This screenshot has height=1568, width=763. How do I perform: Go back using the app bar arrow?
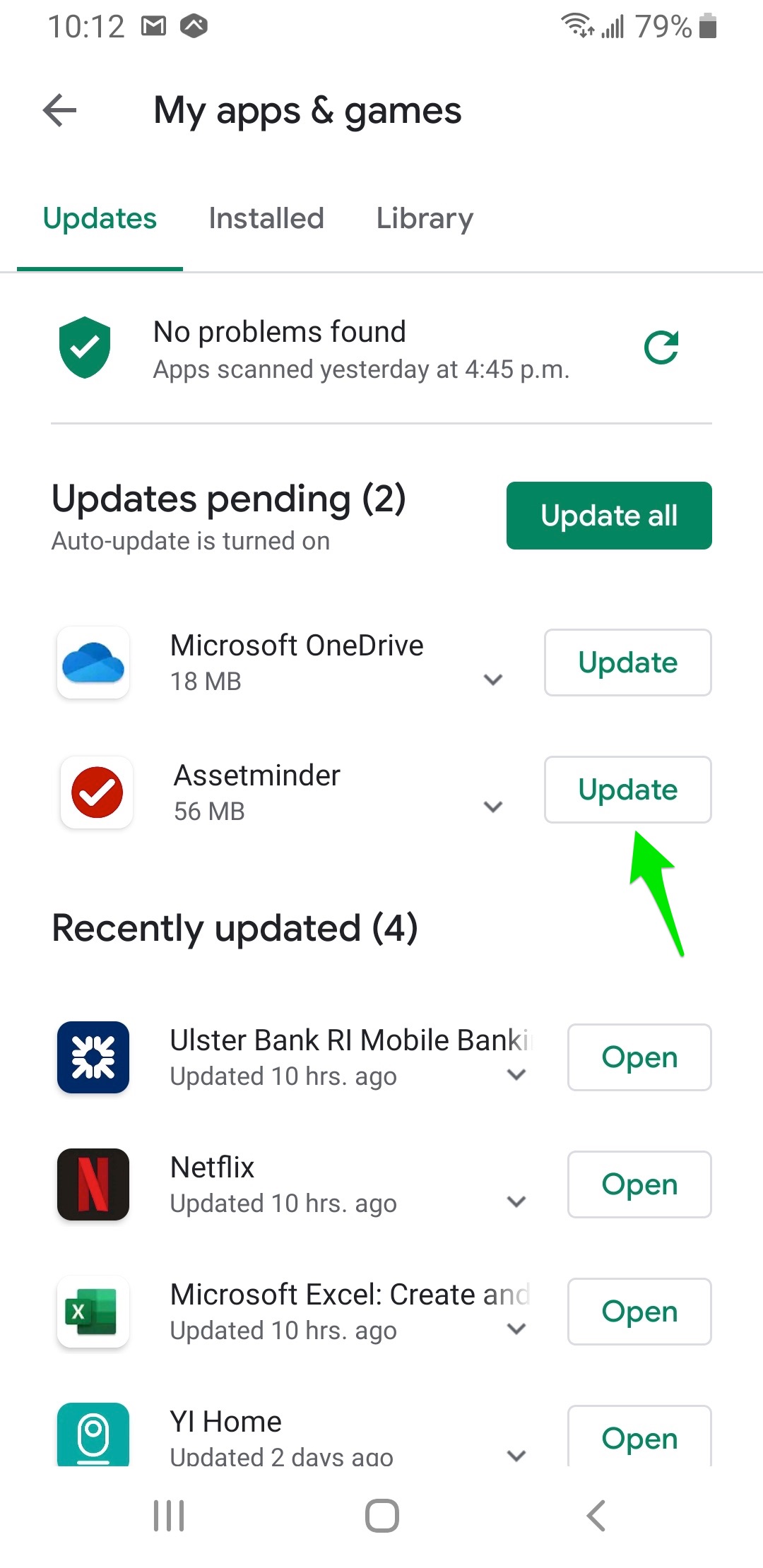point(60,111)
